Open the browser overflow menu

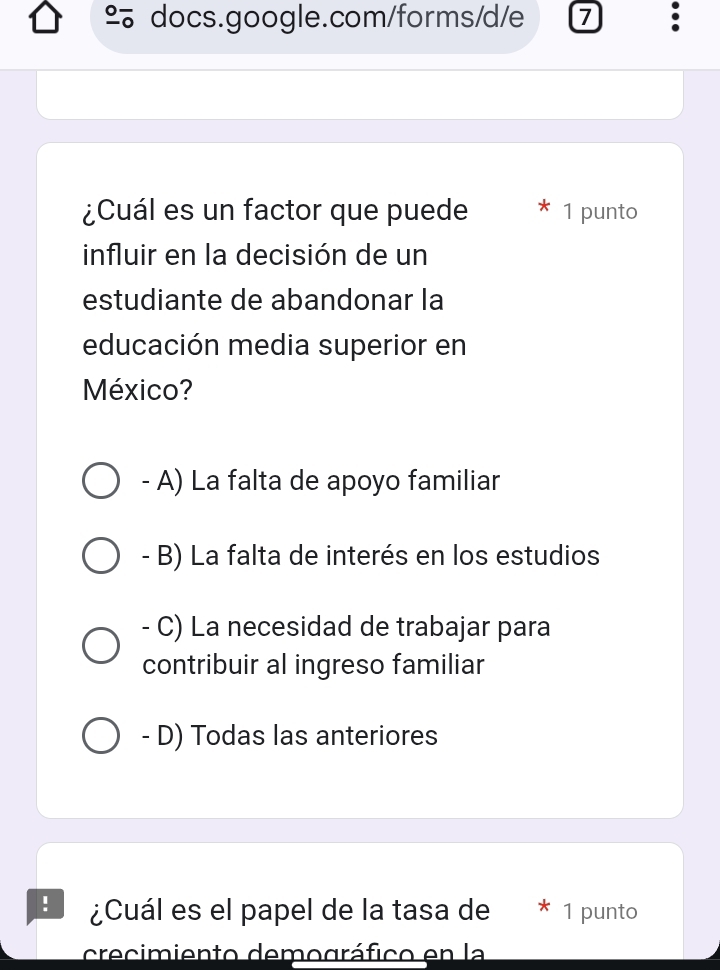click(x=675, y=17)
